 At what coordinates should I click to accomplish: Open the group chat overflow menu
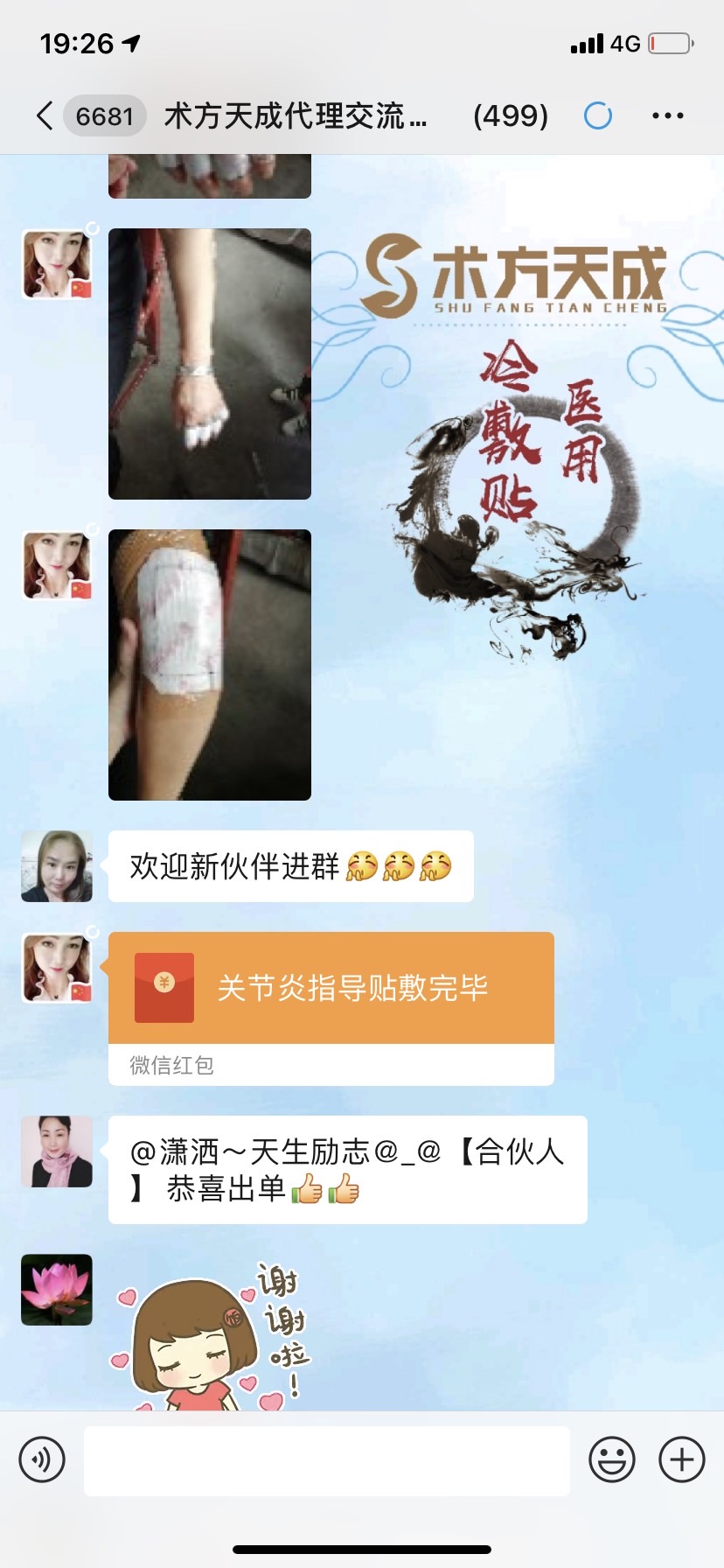(x=667, y=115)
